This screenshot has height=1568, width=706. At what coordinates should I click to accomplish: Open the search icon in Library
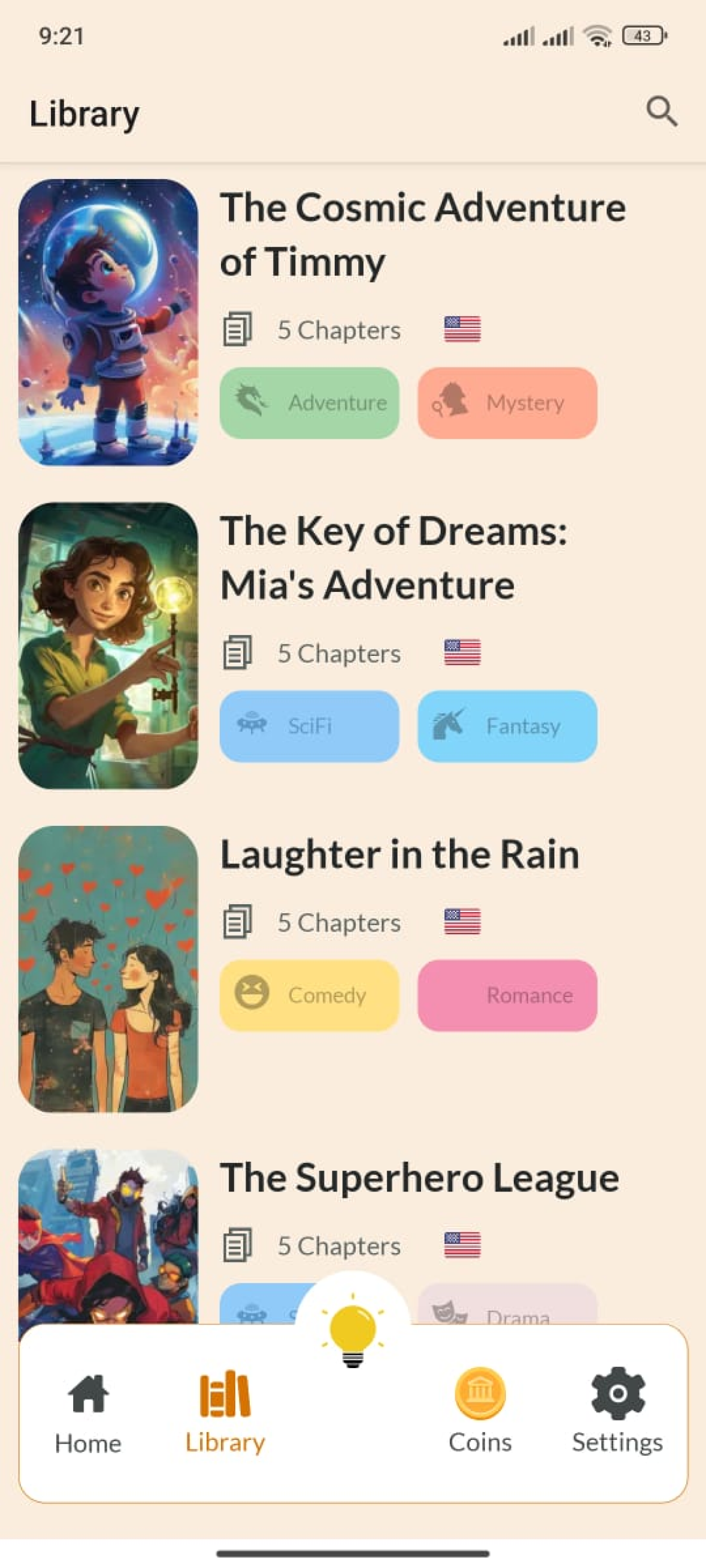tap(661, 112)
